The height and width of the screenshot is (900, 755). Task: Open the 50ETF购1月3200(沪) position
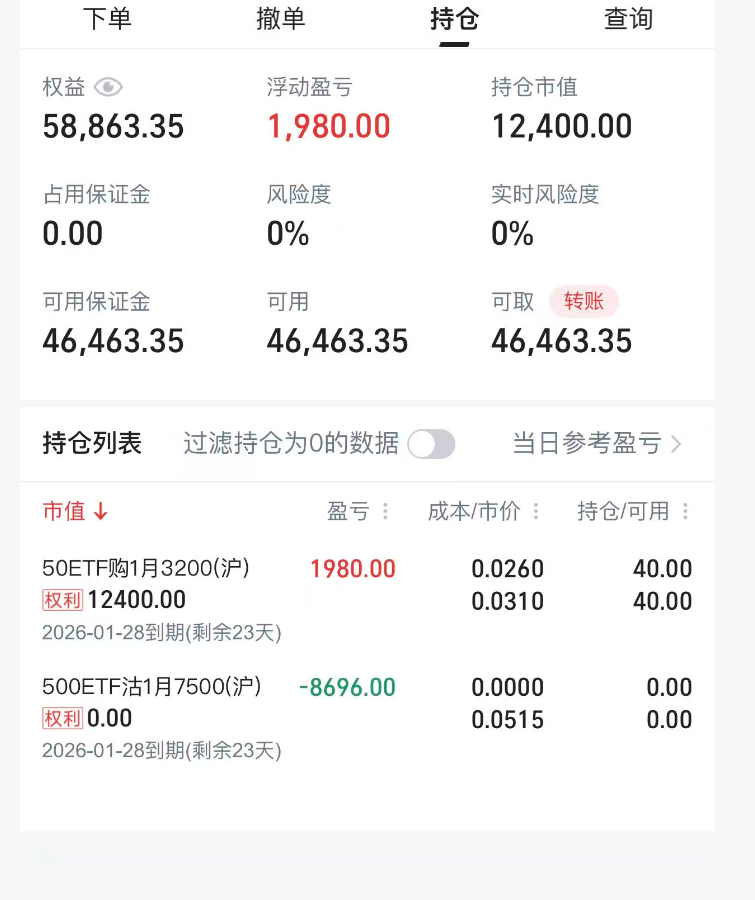(x=146, y=569)
